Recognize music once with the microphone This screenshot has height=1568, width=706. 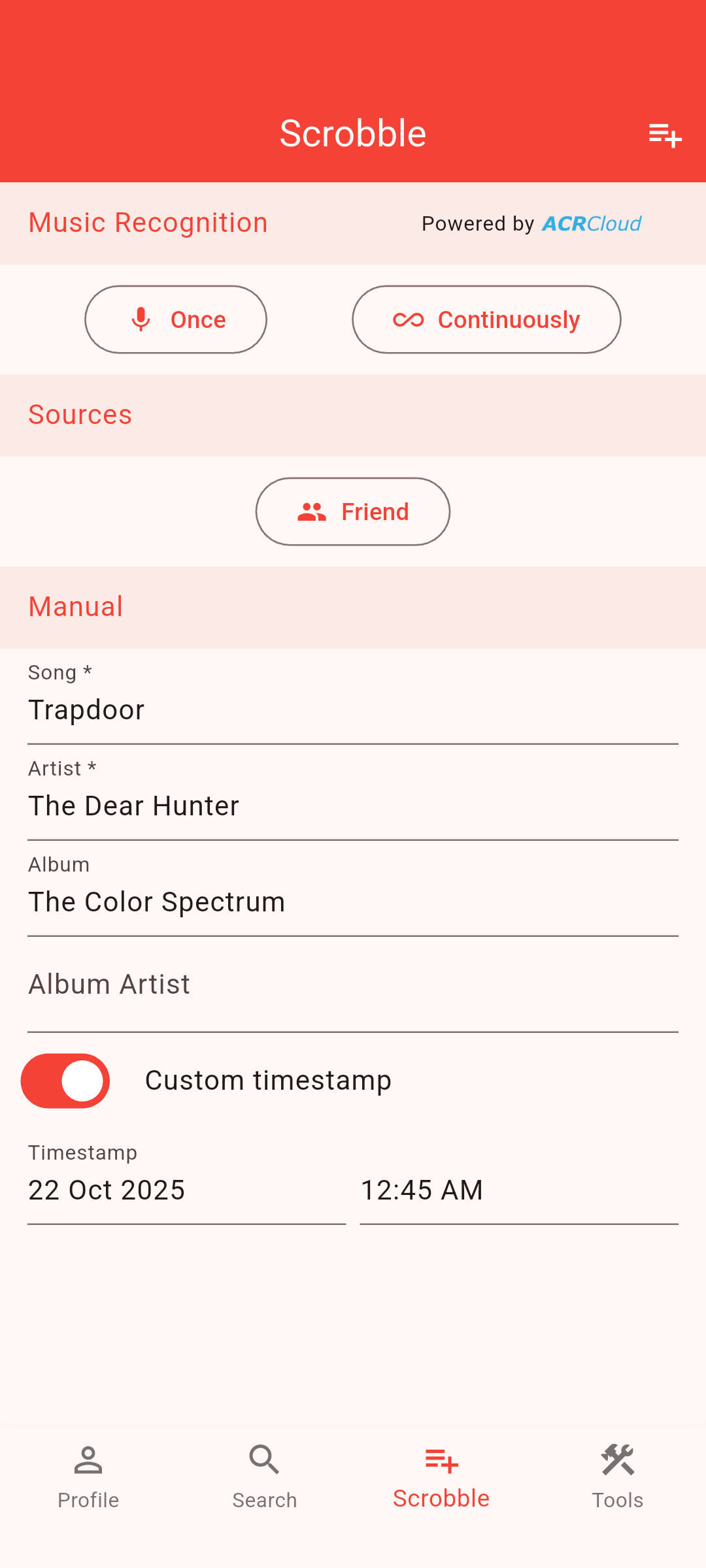click(x=176, y=319)
